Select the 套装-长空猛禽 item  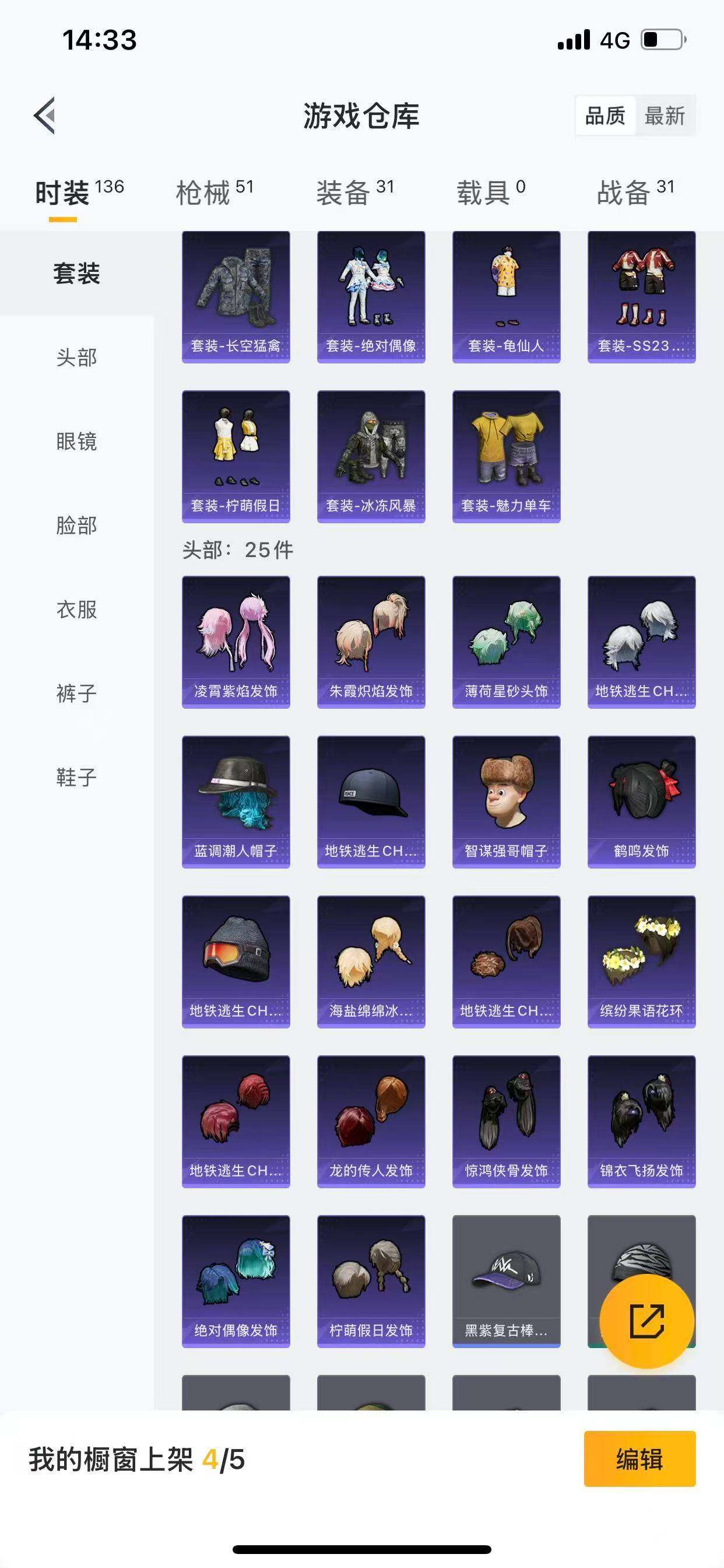(236, 295)
